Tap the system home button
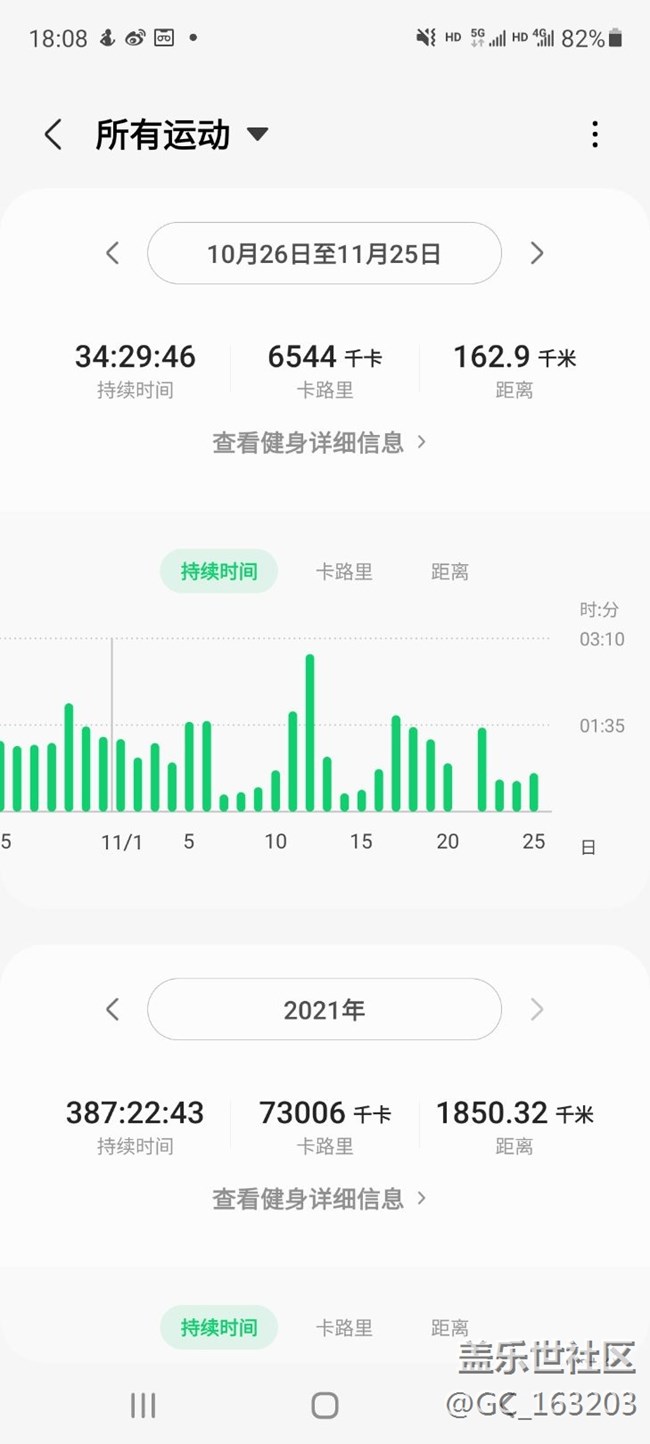The height and width of the screenshot is (1444, 650). click(x=325, y=1405)
